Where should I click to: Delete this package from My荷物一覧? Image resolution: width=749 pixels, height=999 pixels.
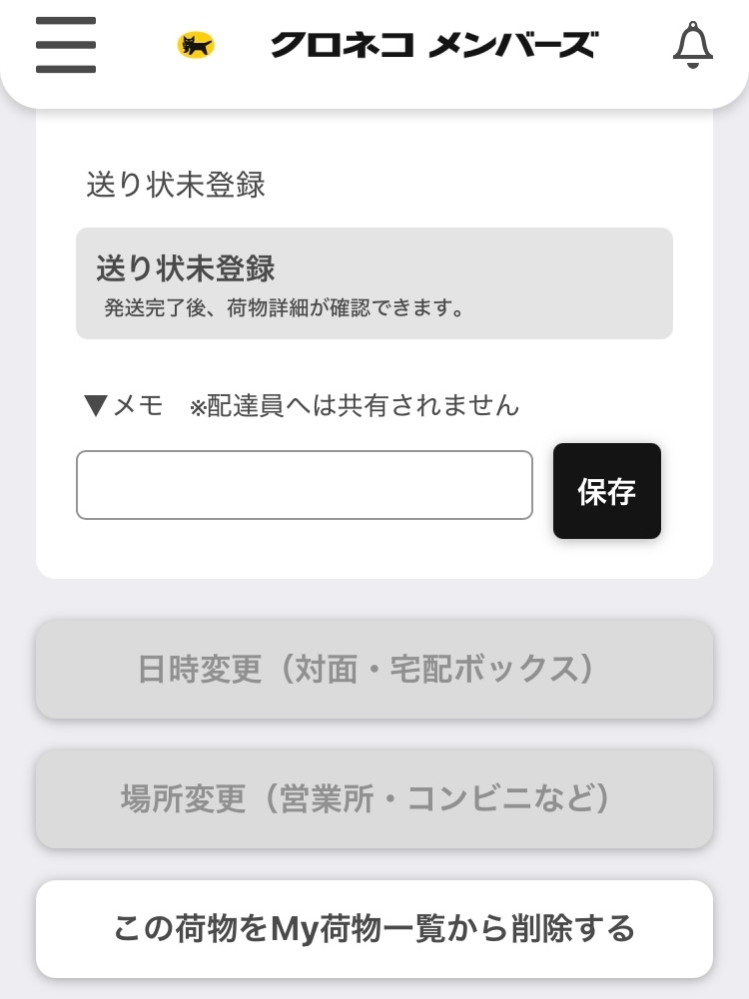(374, 929)
